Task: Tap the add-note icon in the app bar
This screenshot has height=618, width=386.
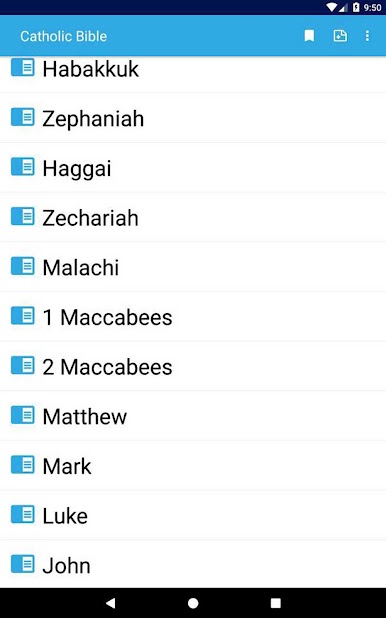Action: point(340,36)
